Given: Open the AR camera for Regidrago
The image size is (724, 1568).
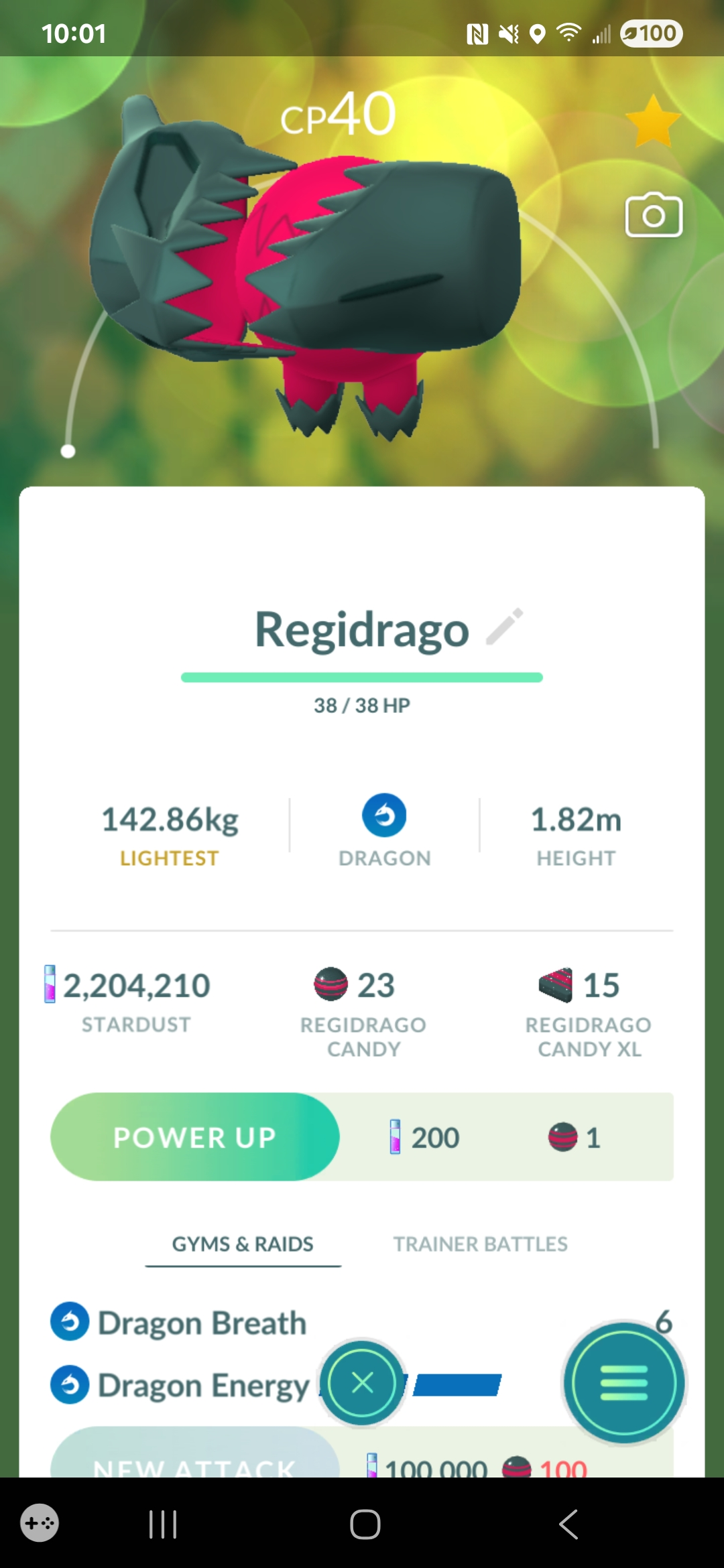Looking at the screenshot, I should point(654,214).
